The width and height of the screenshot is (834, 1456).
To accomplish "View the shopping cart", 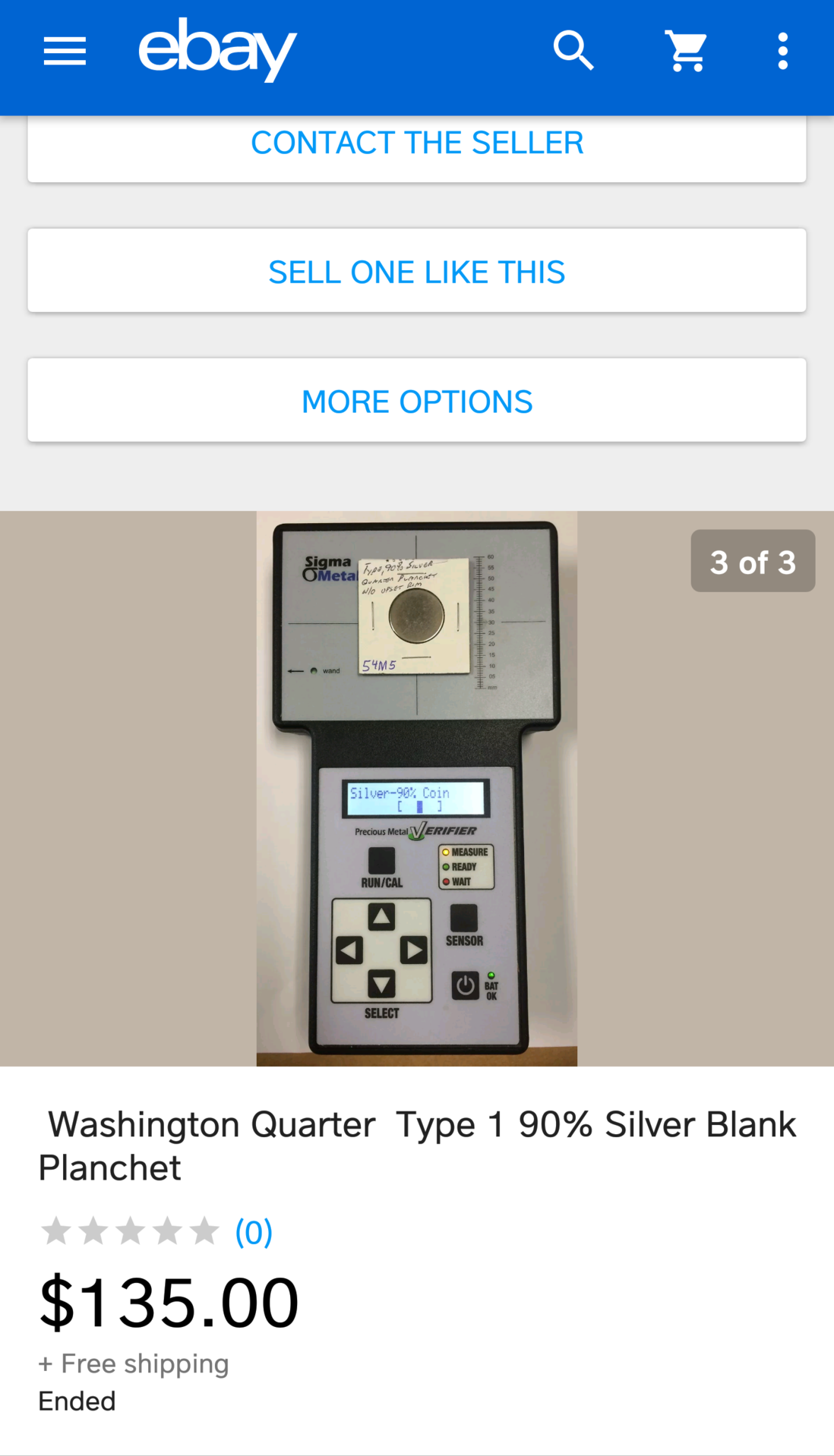I will coord(686,52).
